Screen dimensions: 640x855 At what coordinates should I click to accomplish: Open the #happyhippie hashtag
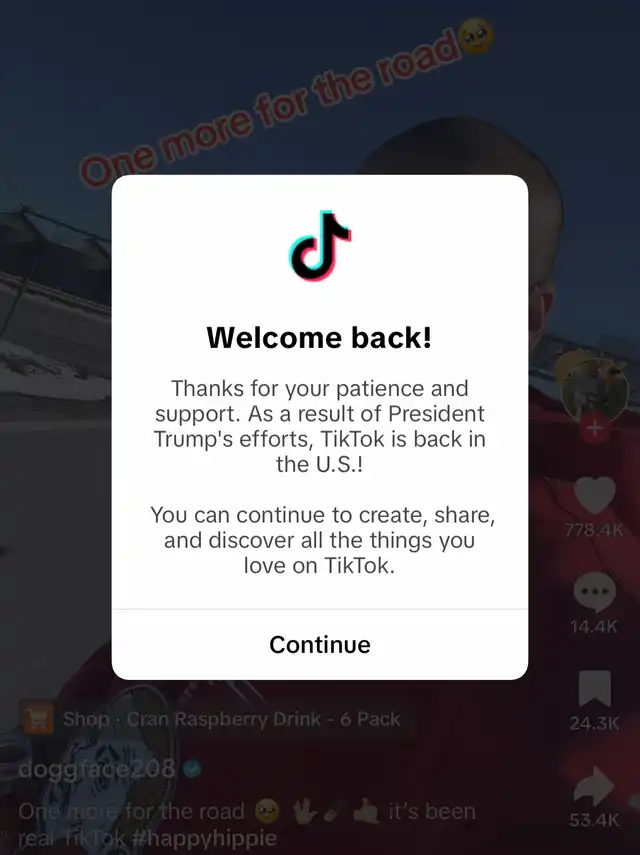204,838
